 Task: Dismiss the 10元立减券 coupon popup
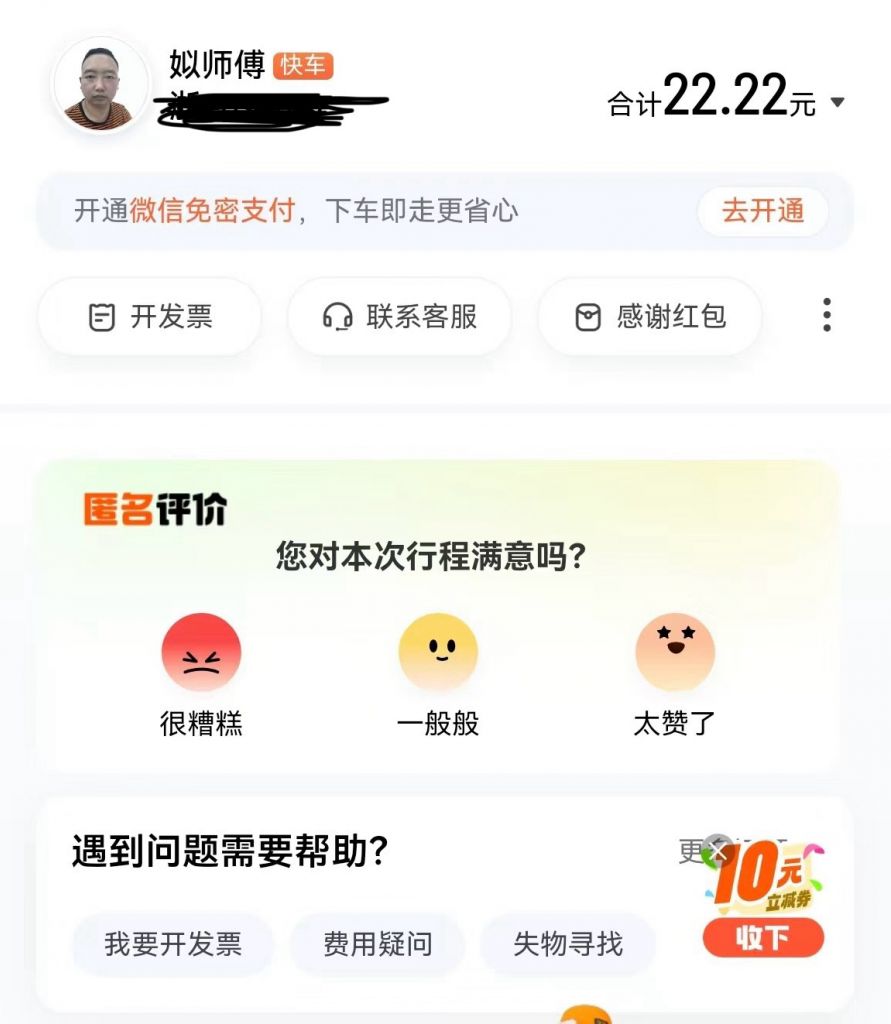716,850
